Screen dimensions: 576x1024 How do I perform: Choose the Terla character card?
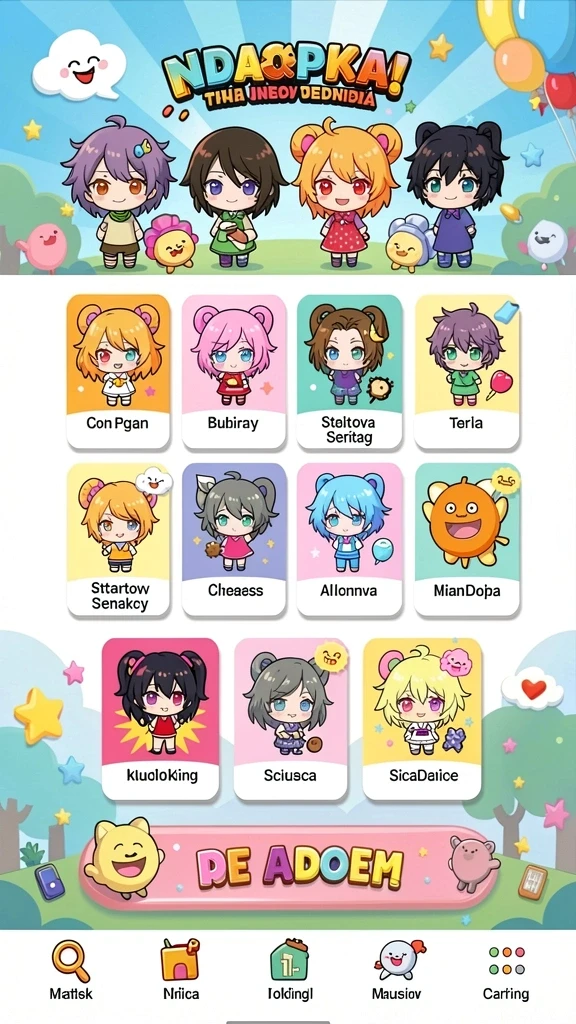(467, 372)
